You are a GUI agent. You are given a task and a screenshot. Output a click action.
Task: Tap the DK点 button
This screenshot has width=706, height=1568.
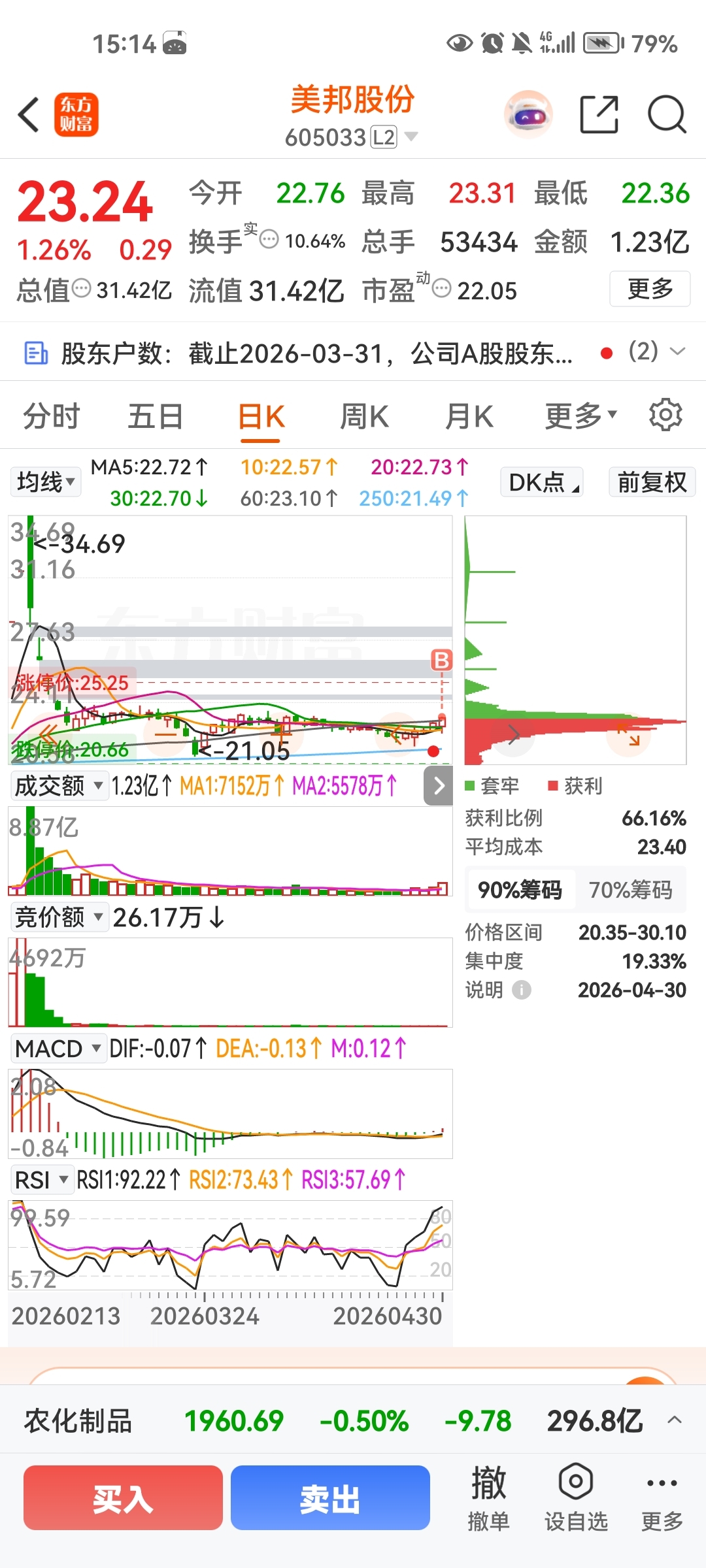tap(542, 482)
